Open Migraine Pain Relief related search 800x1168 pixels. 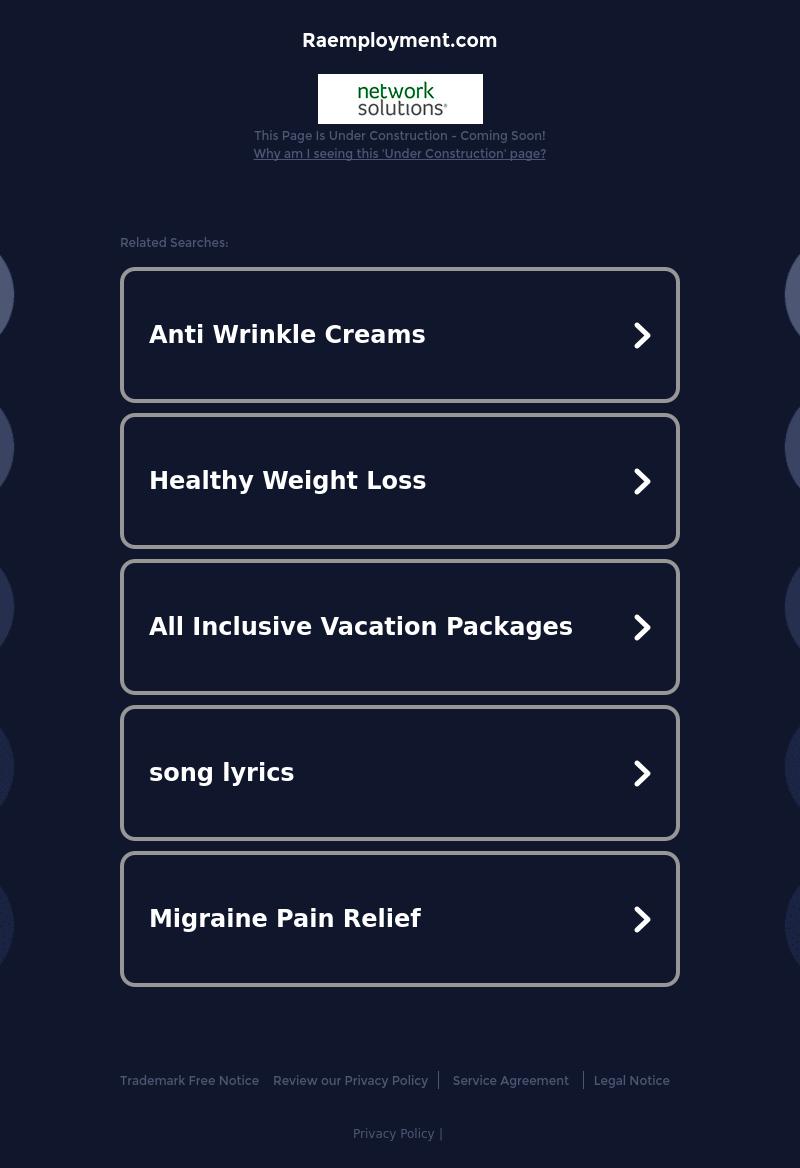tap(399, 919)
